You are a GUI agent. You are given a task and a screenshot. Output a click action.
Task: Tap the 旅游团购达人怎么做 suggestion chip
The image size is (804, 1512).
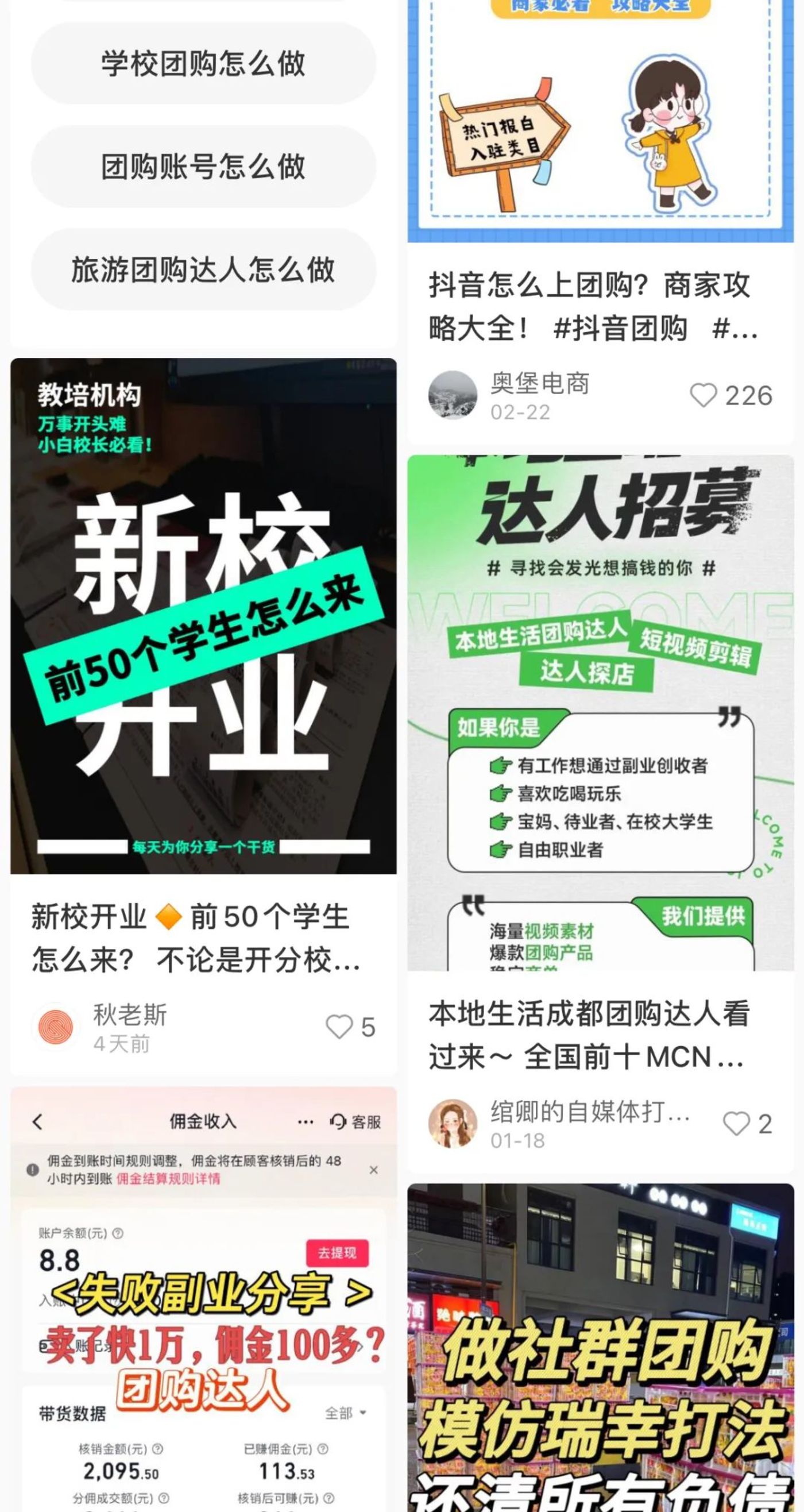tap(203, 270)
